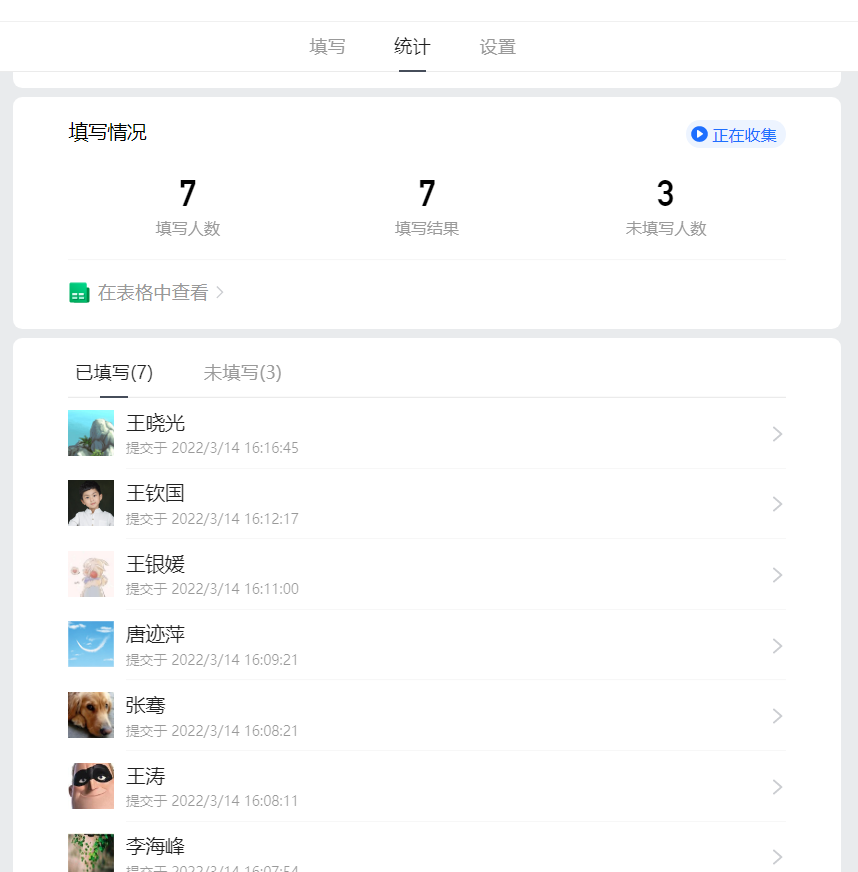Expand 王银媛's entry chevron
This screenshot has height=872, width=858.
(777, 574)
